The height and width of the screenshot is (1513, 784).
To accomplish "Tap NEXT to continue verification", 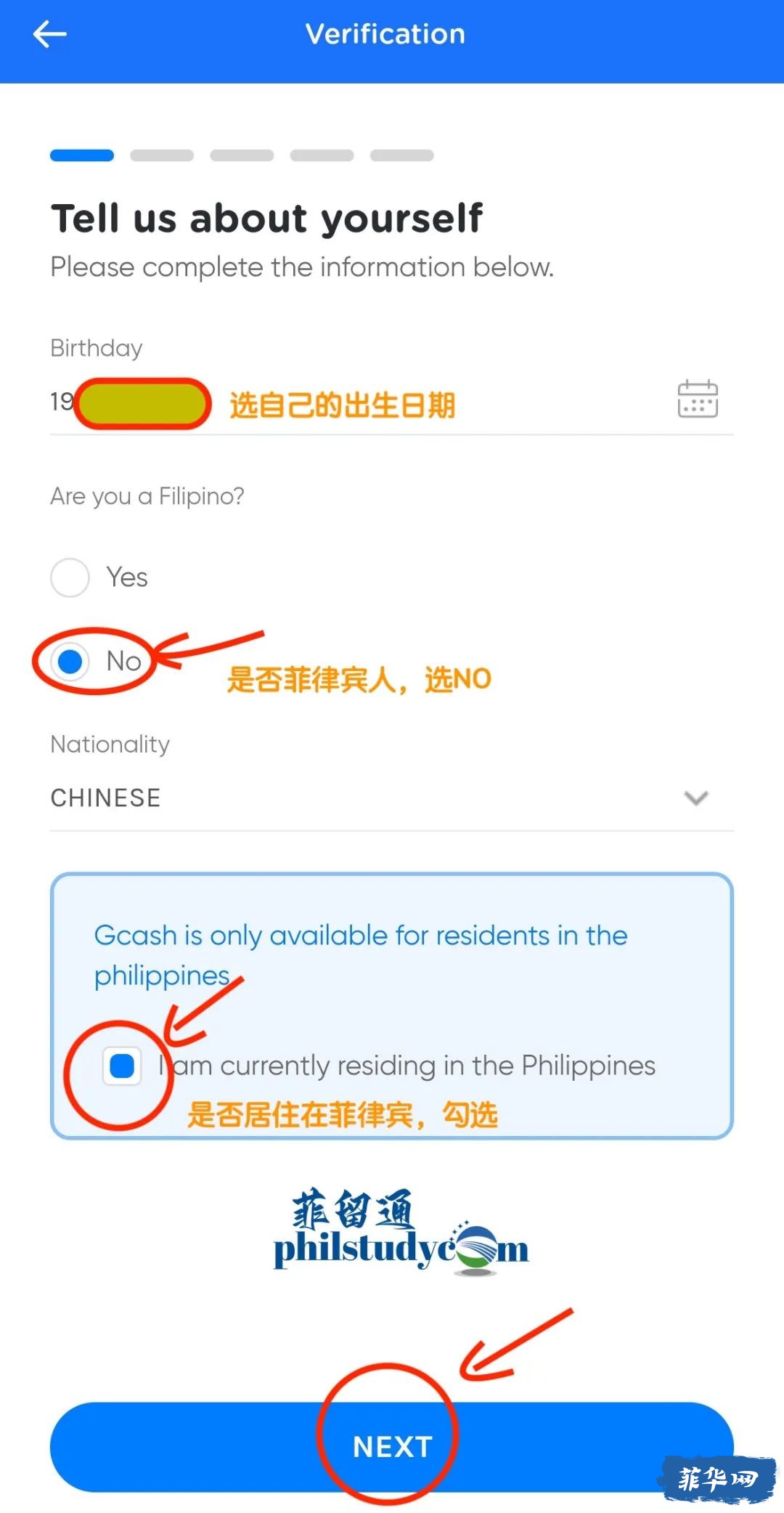I will [392, 1447].
